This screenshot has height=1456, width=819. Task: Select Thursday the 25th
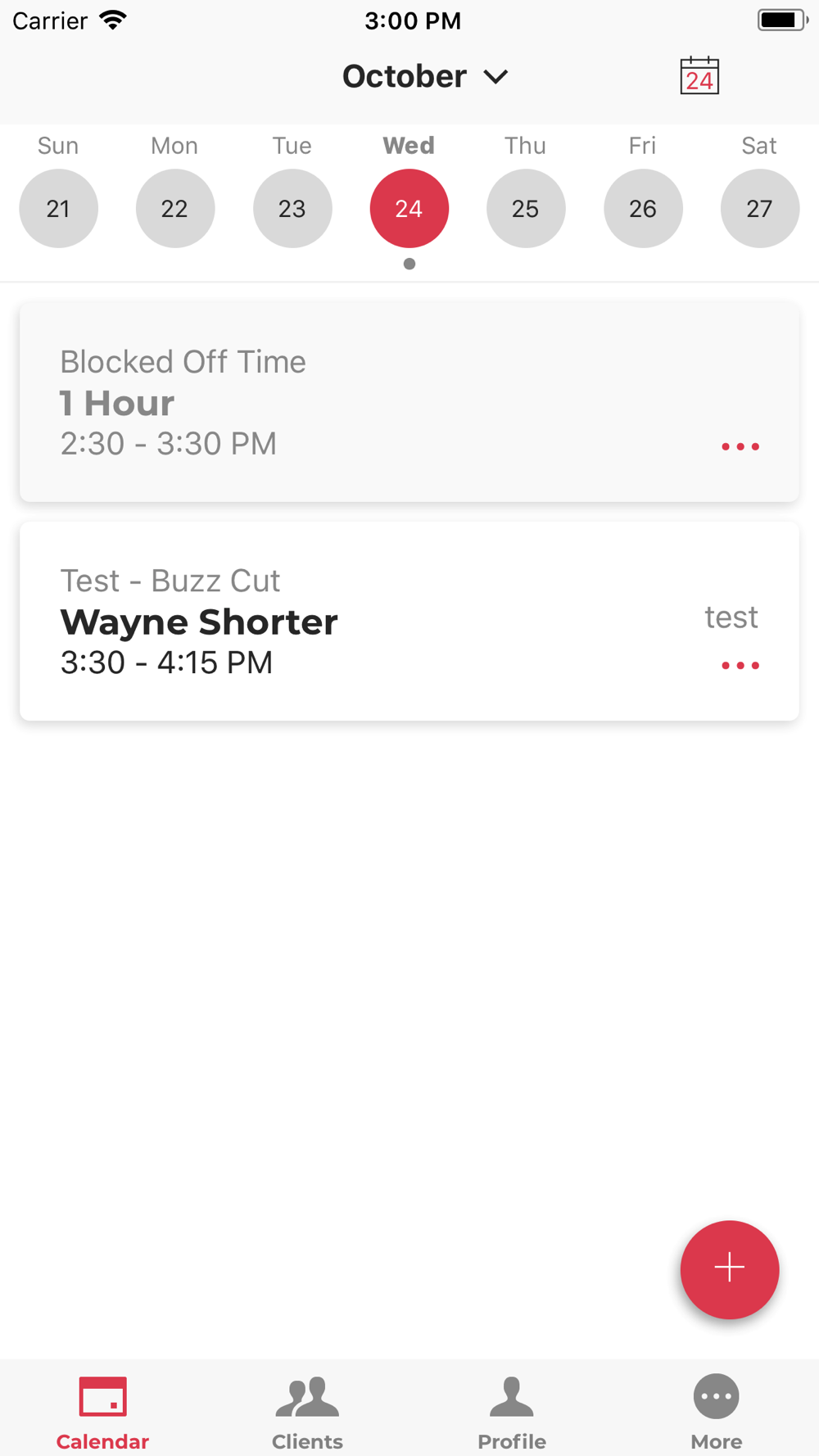click(526, 208)
